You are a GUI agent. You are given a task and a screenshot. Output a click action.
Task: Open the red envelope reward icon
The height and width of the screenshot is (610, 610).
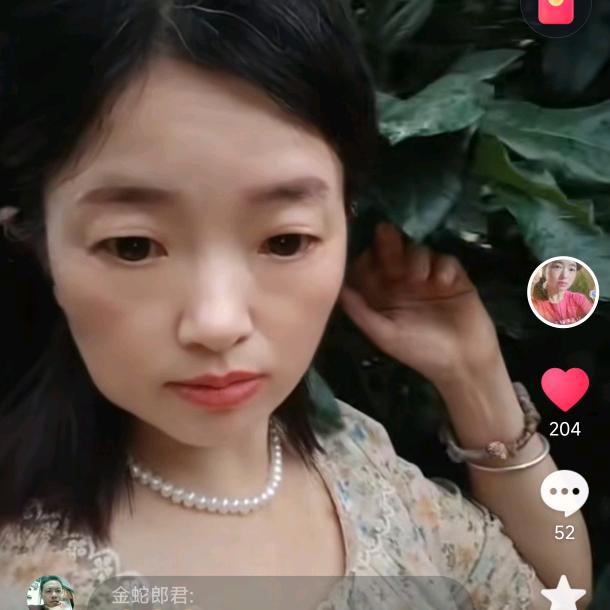pyautogui.click(x=555, y=10)
